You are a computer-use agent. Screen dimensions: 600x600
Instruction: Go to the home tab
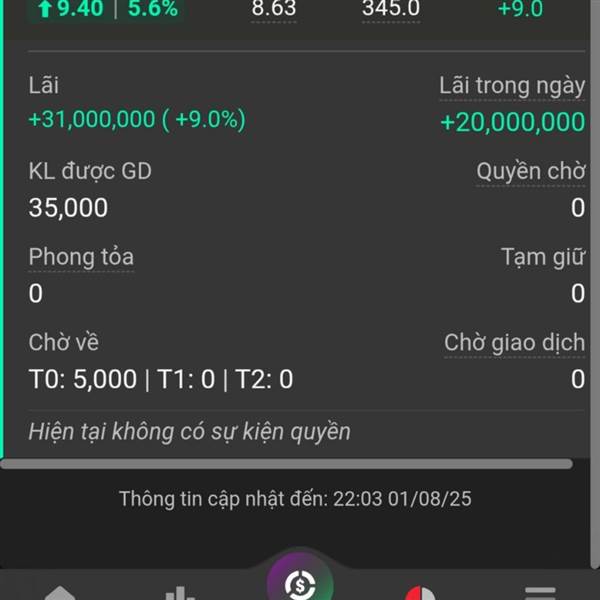coord(60,592)
